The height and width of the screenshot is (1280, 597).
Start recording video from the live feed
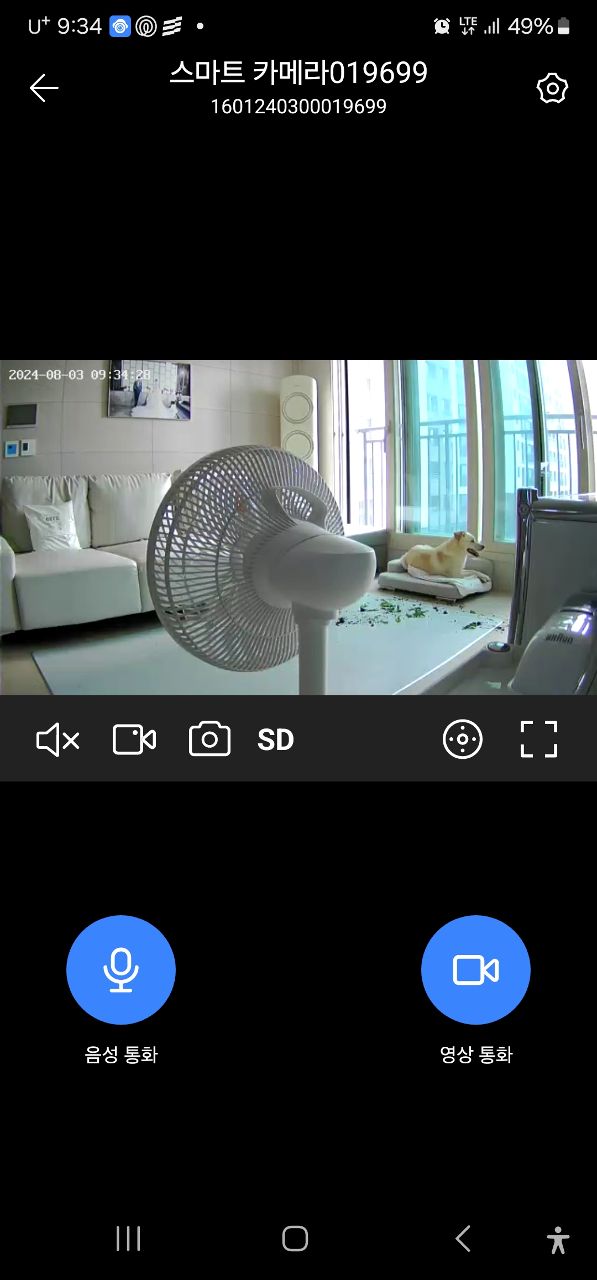click(x=134, y=739)
